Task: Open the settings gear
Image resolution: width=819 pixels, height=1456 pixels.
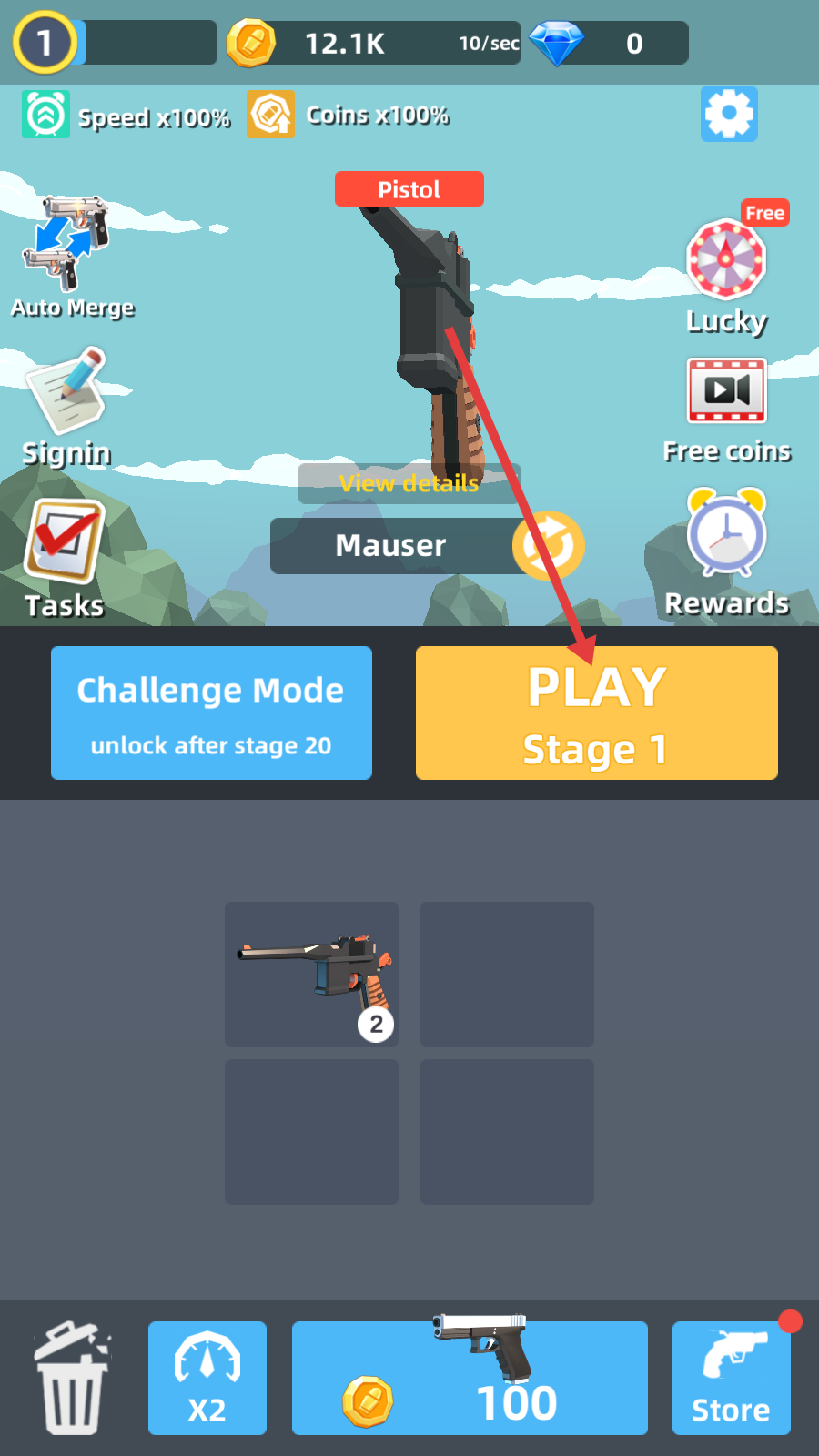Action: tap(729, 114)
